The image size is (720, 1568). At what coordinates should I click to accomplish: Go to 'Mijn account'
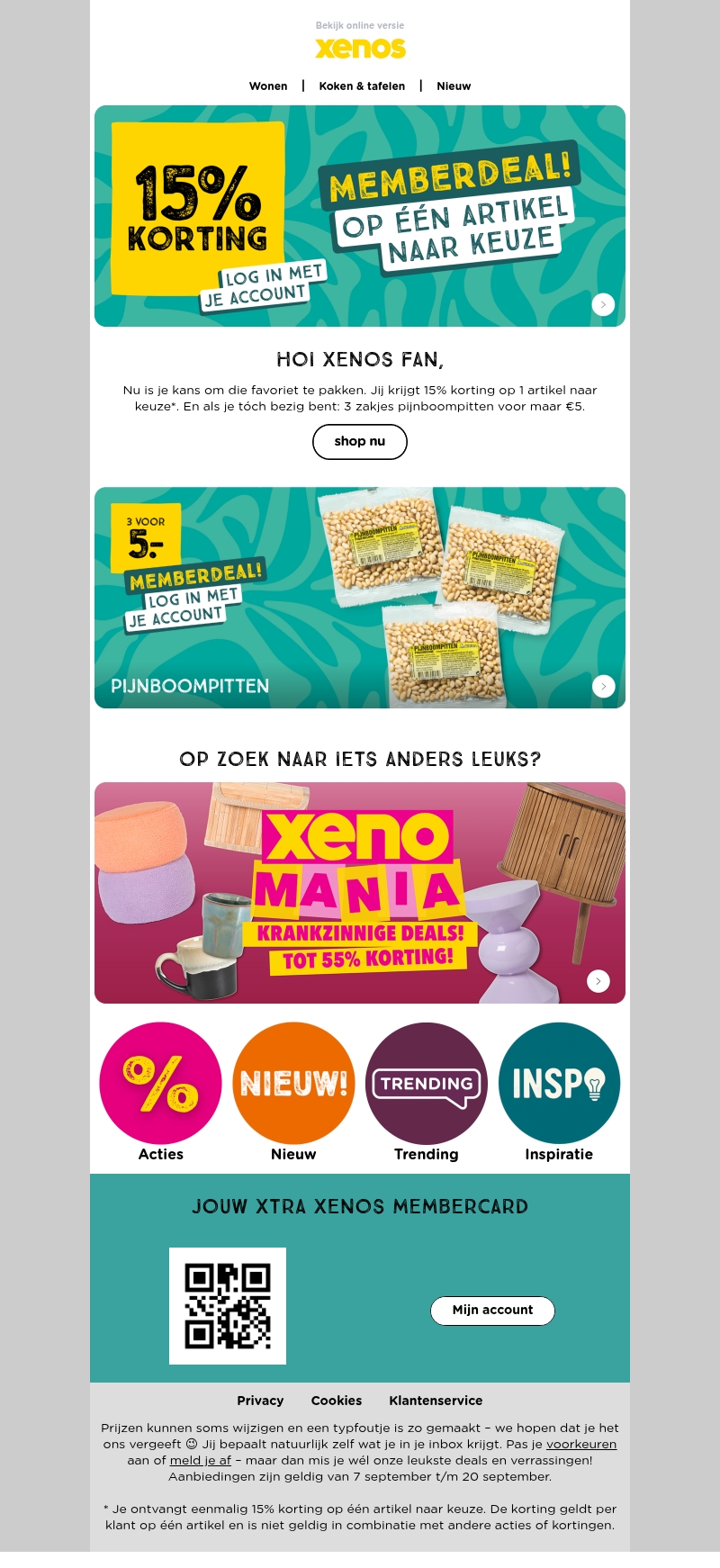[492, 1311]
